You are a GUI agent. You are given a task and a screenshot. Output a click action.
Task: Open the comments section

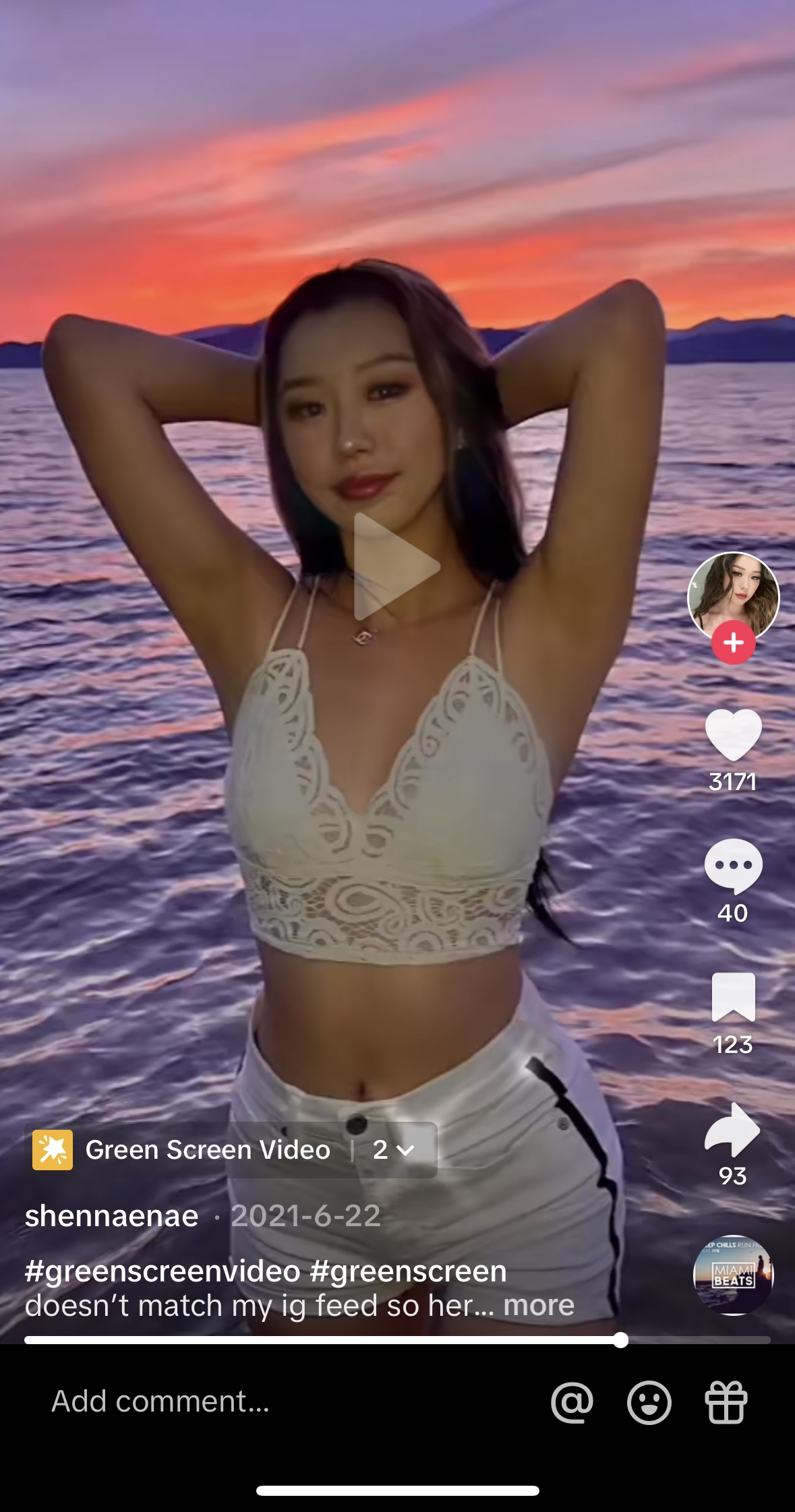tap(733, 866)
